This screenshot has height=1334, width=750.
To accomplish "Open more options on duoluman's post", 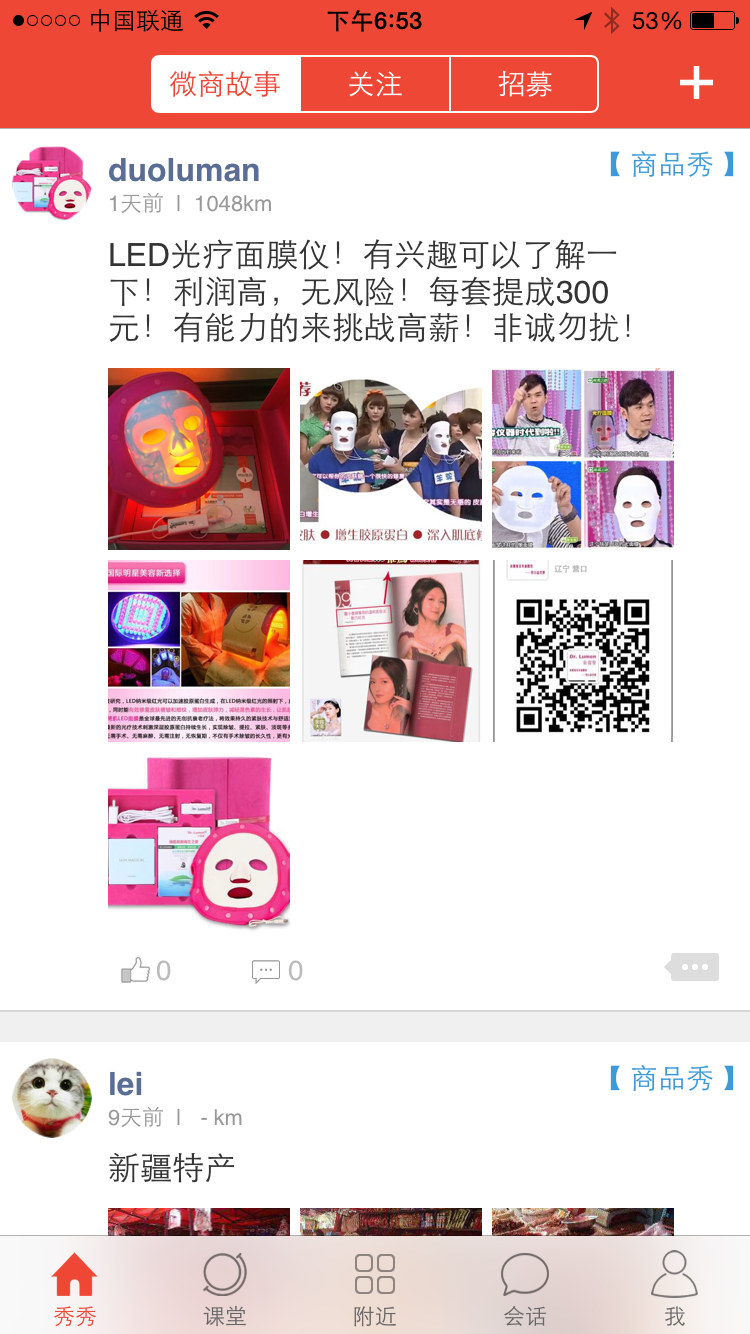I will [x=694, y=967].
